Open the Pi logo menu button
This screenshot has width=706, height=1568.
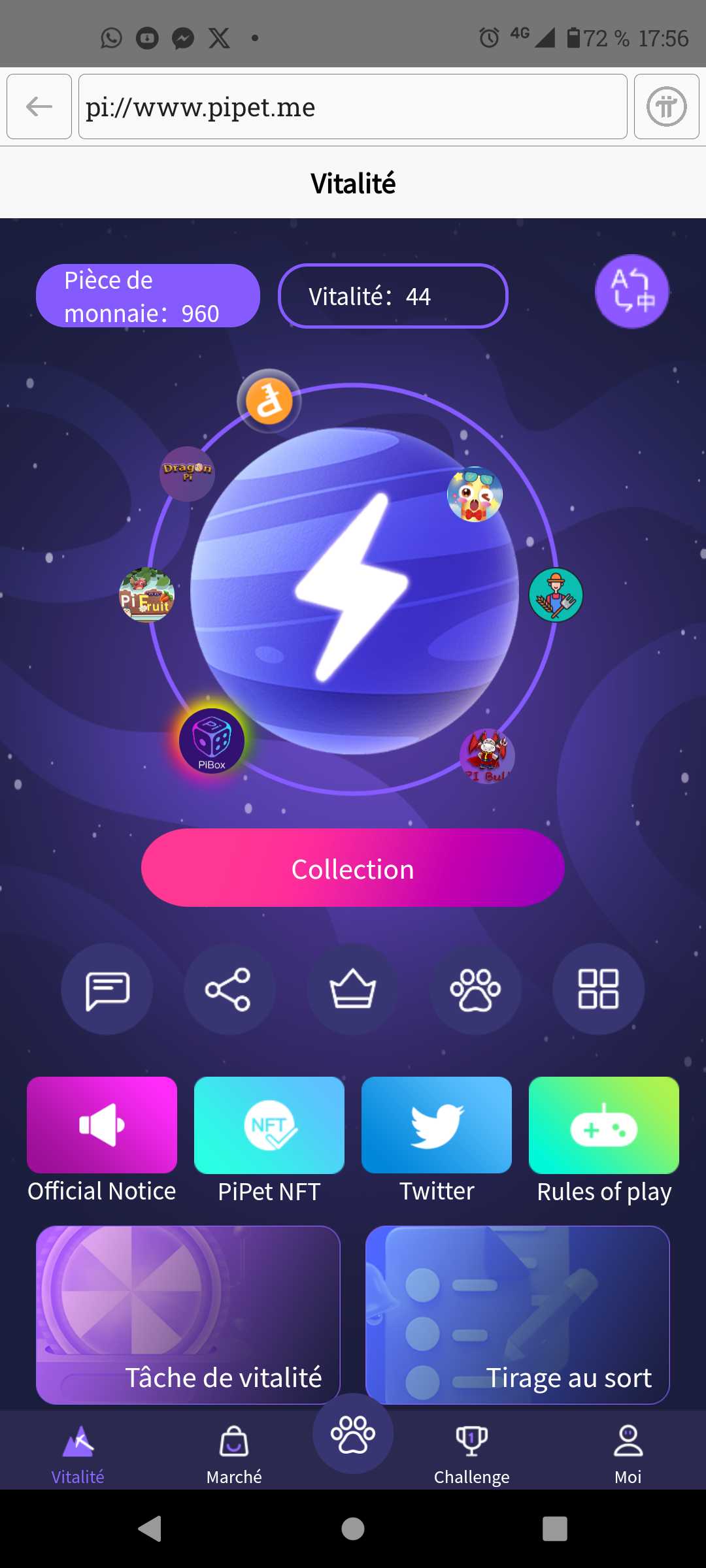point(666,106)
